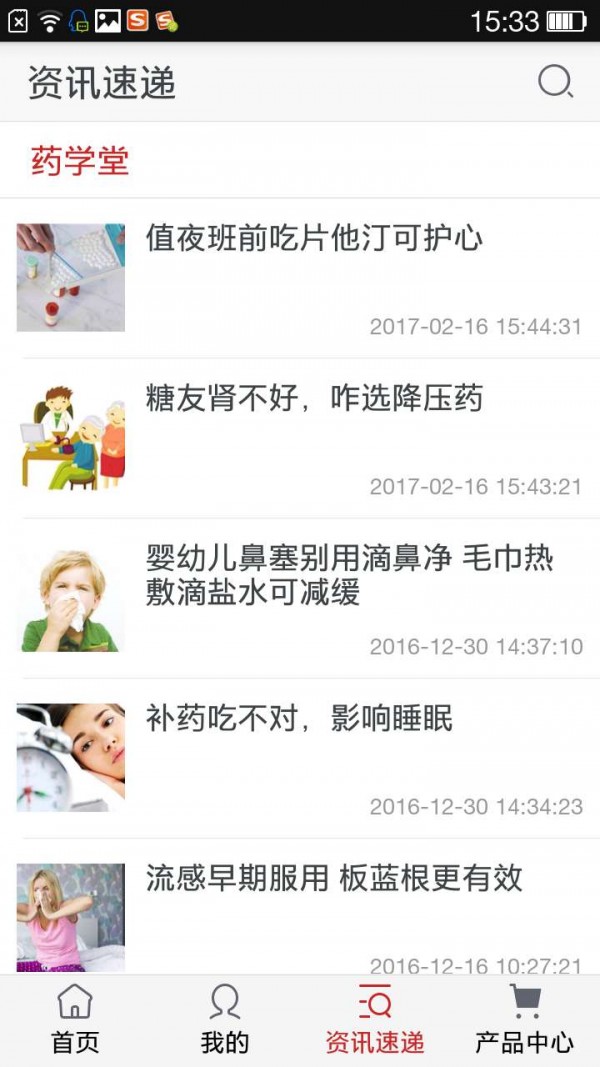Switch to the 首页 tab
The height and width of the screenshot is (1067, 600).
click(75, 1020)
